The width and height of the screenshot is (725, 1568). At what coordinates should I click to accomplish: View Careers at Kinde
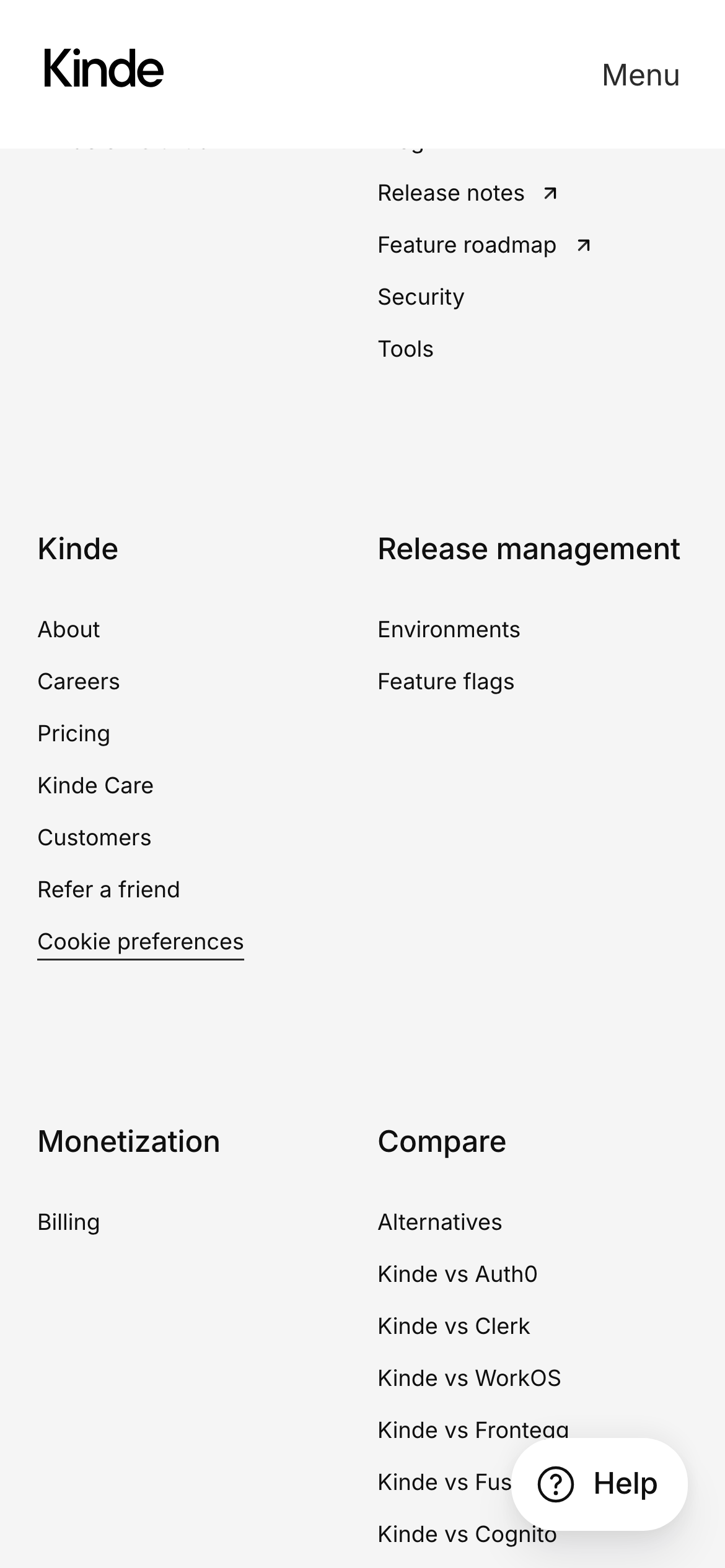[x=79, y=682]
